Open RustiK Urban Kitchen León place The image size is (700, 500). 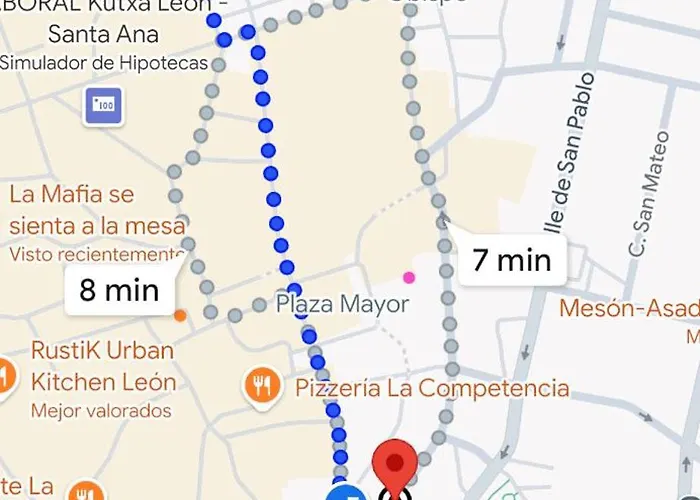pyautogui.click(x=102, y=367)
